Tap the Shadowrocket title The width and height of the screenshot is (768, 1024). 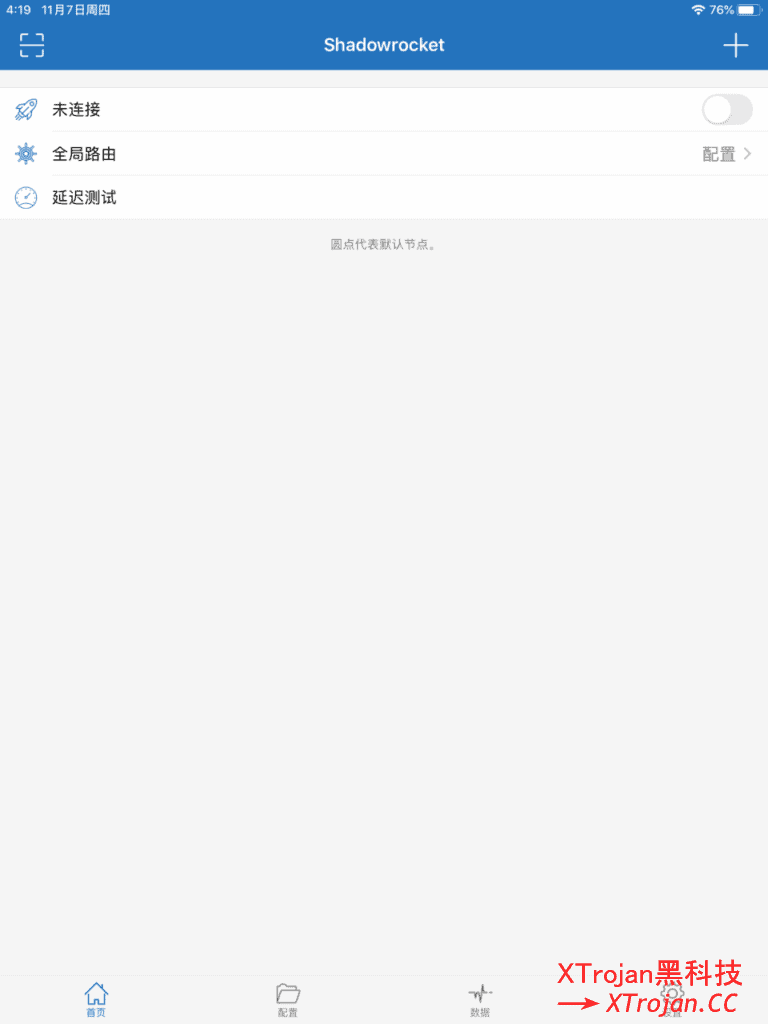click(384, 45)
